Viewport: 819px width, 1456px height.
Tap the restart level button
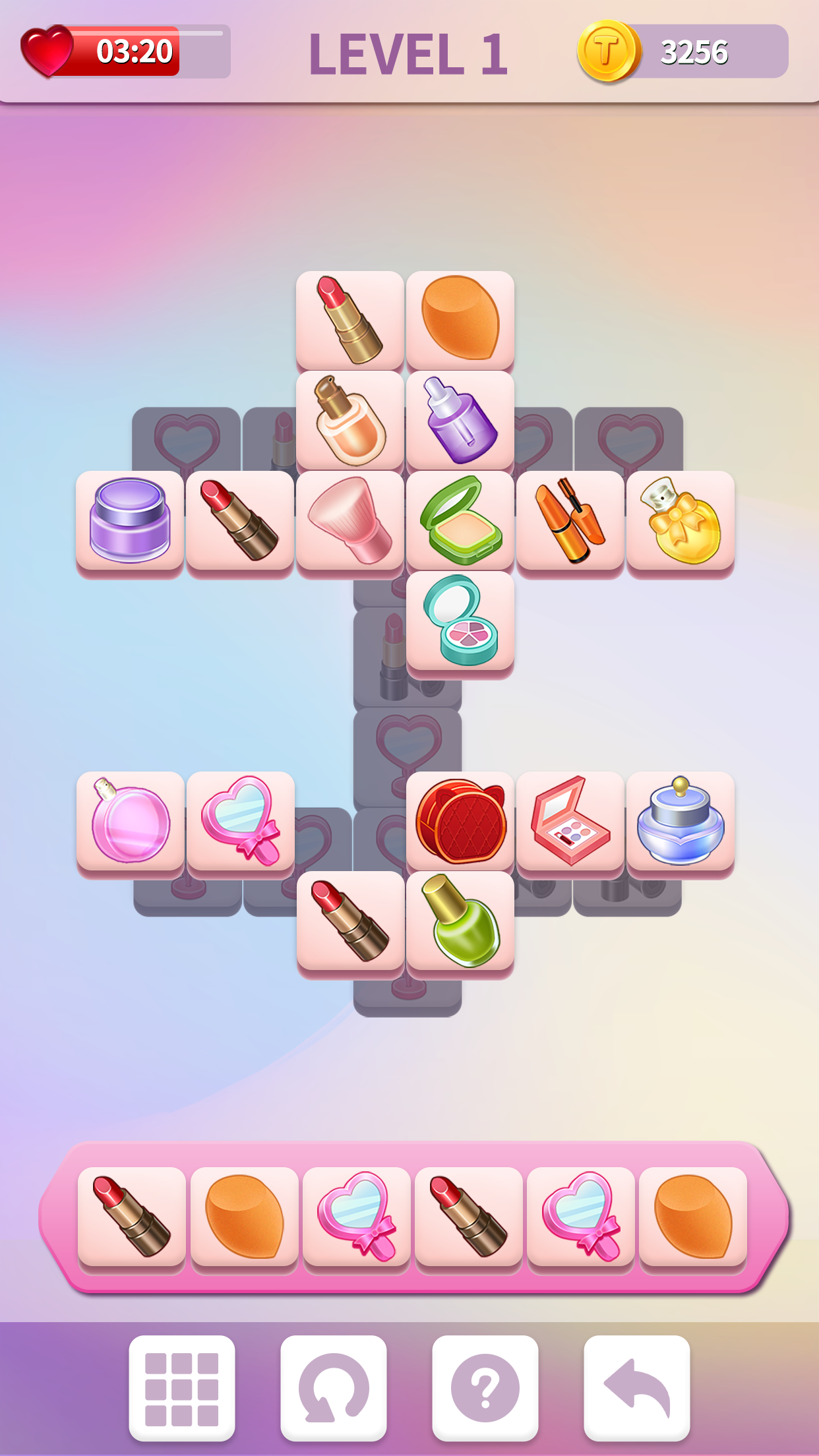[334, 1386]
